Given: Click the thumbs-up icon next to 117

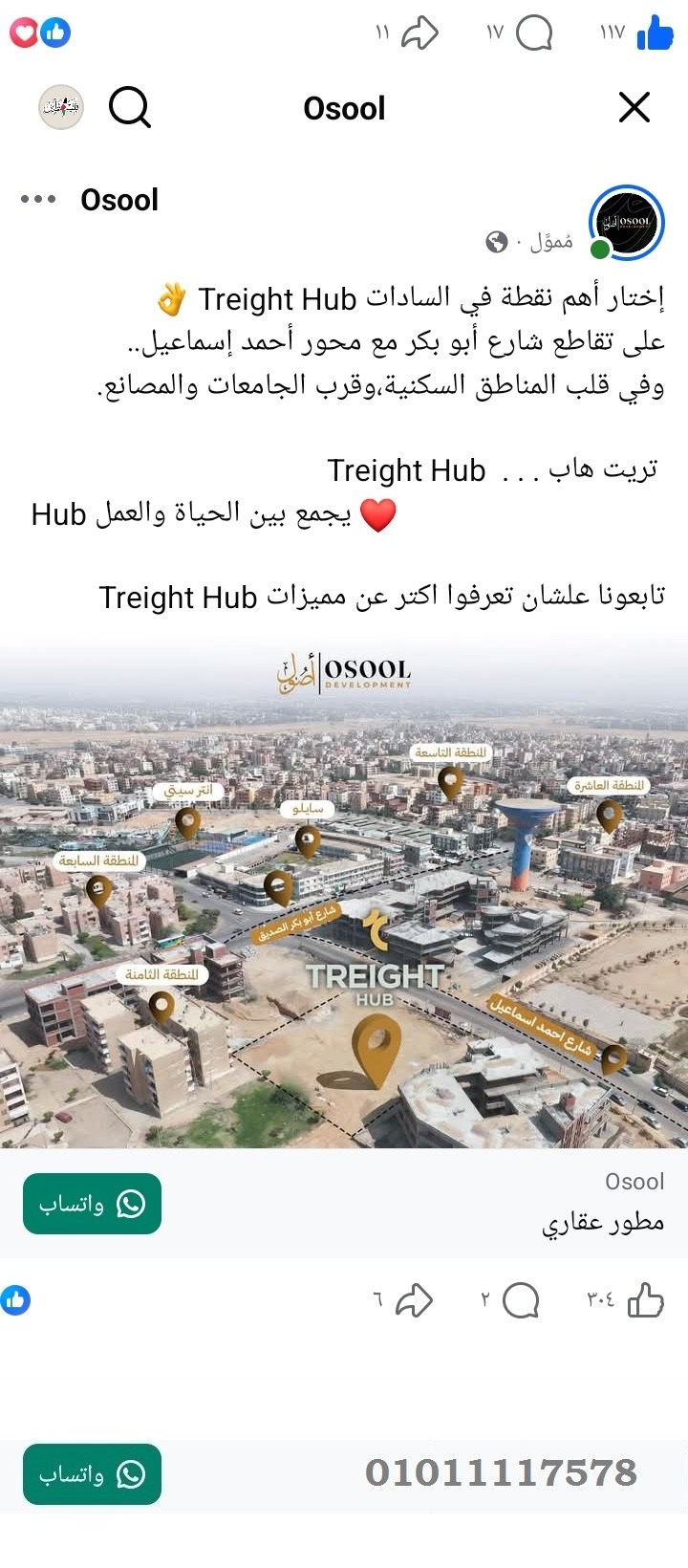Looking at the screenshot, I should point(655,33).
